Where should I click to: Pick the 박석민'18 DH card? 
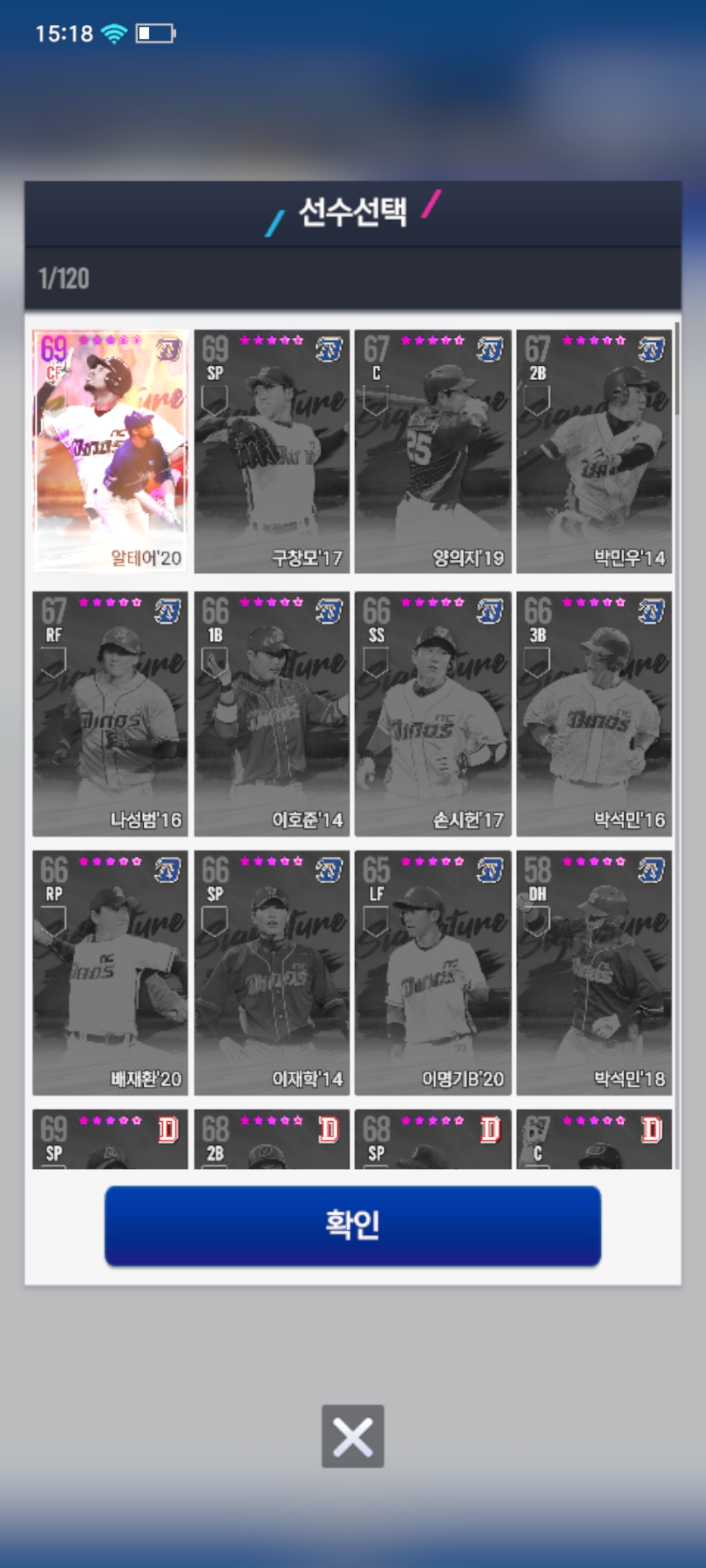coord(594,972)
